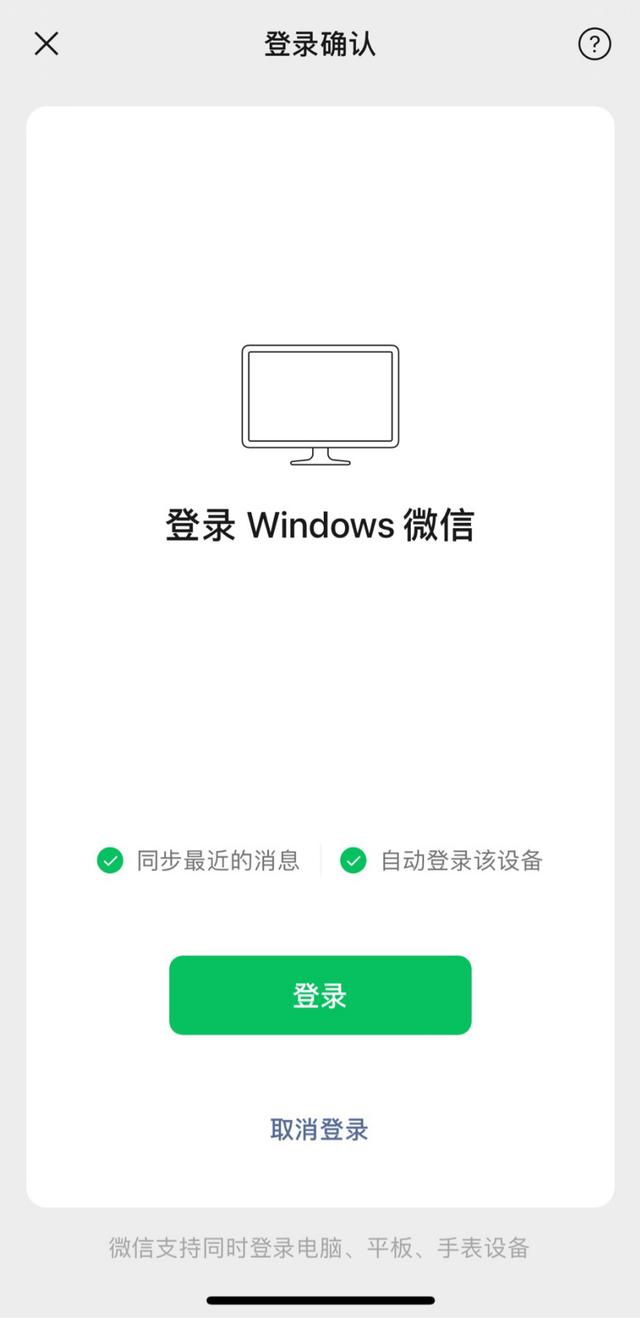Tap the green 登录 button
The image size is (640, 1318).
pos(320,995)
